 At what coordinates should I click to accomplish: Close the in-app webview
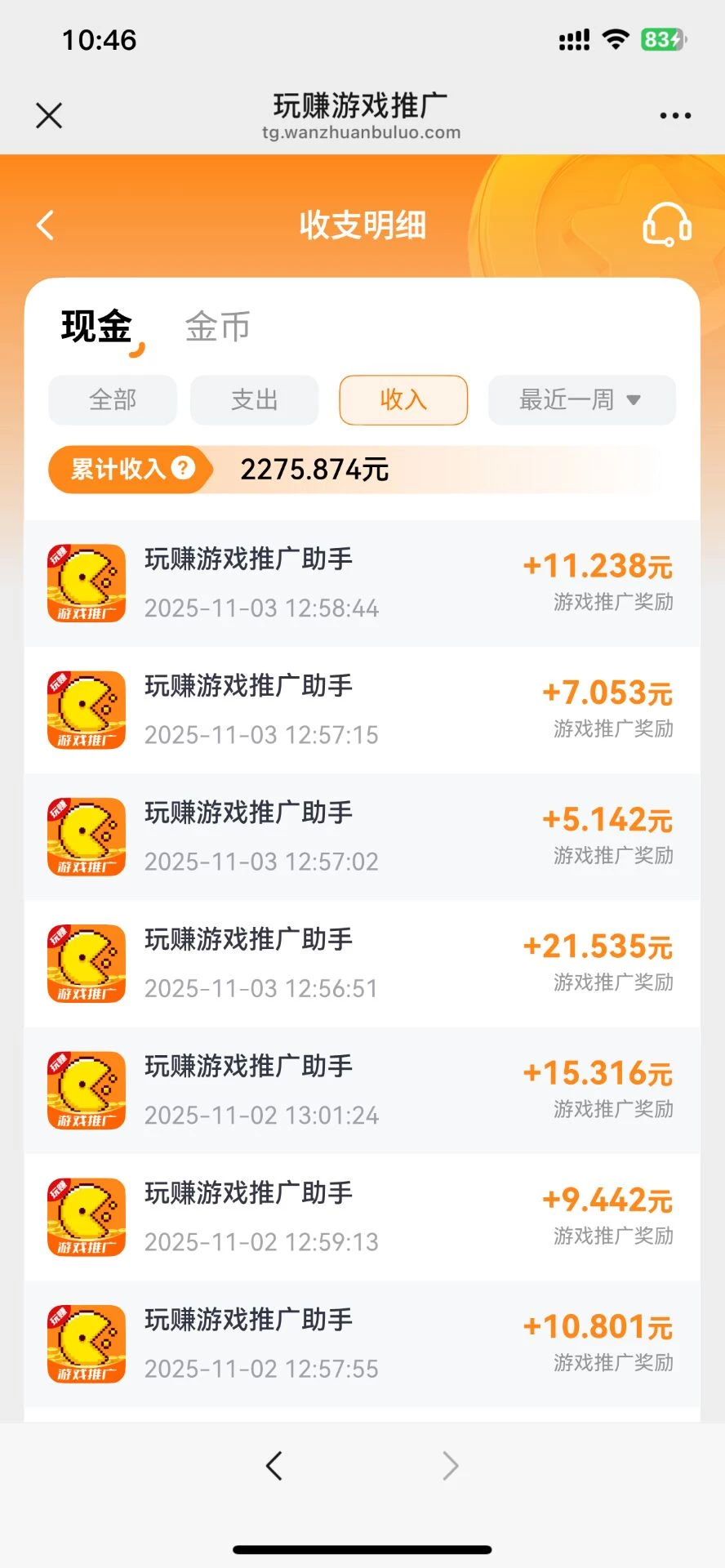coord(49,116)
